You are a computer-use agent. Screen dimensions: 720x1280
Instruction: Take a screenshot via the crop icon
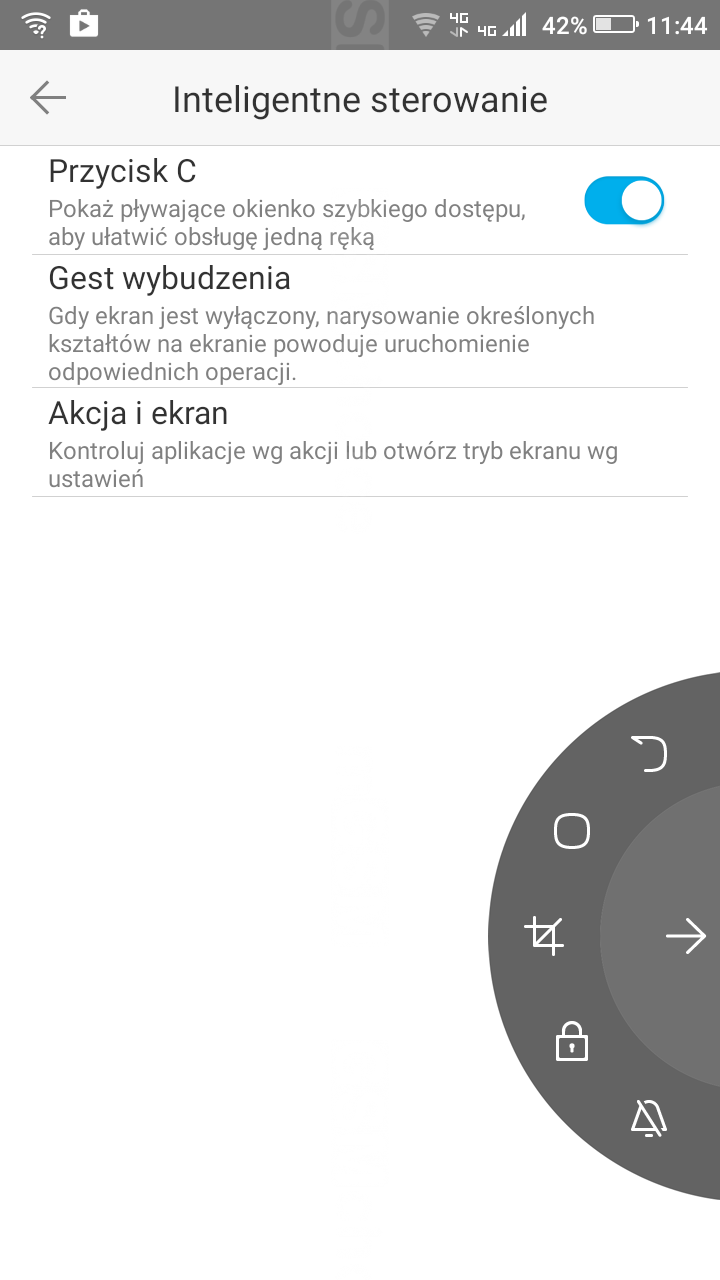(545, 936)
